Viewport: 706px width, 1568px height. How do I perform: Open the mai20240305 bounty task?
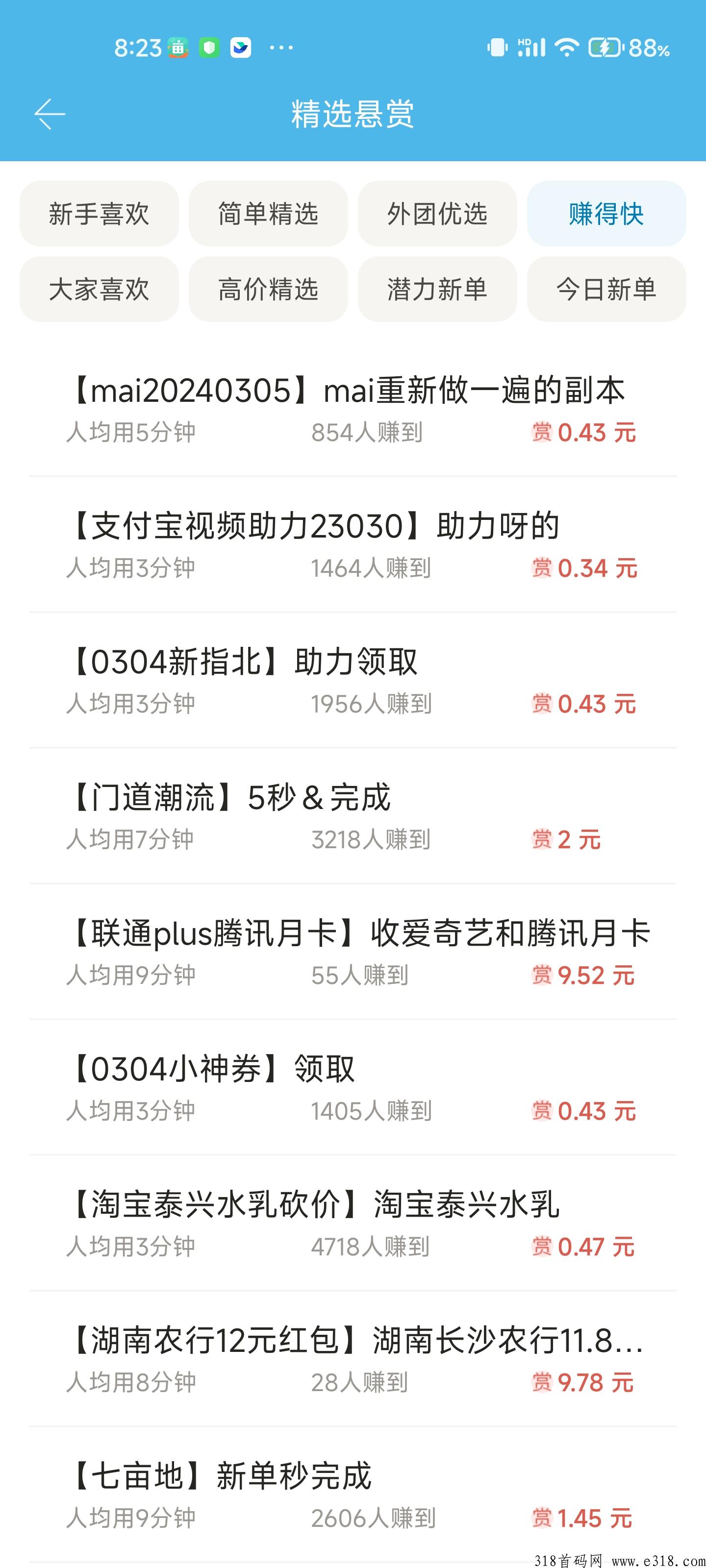point(353,409)
